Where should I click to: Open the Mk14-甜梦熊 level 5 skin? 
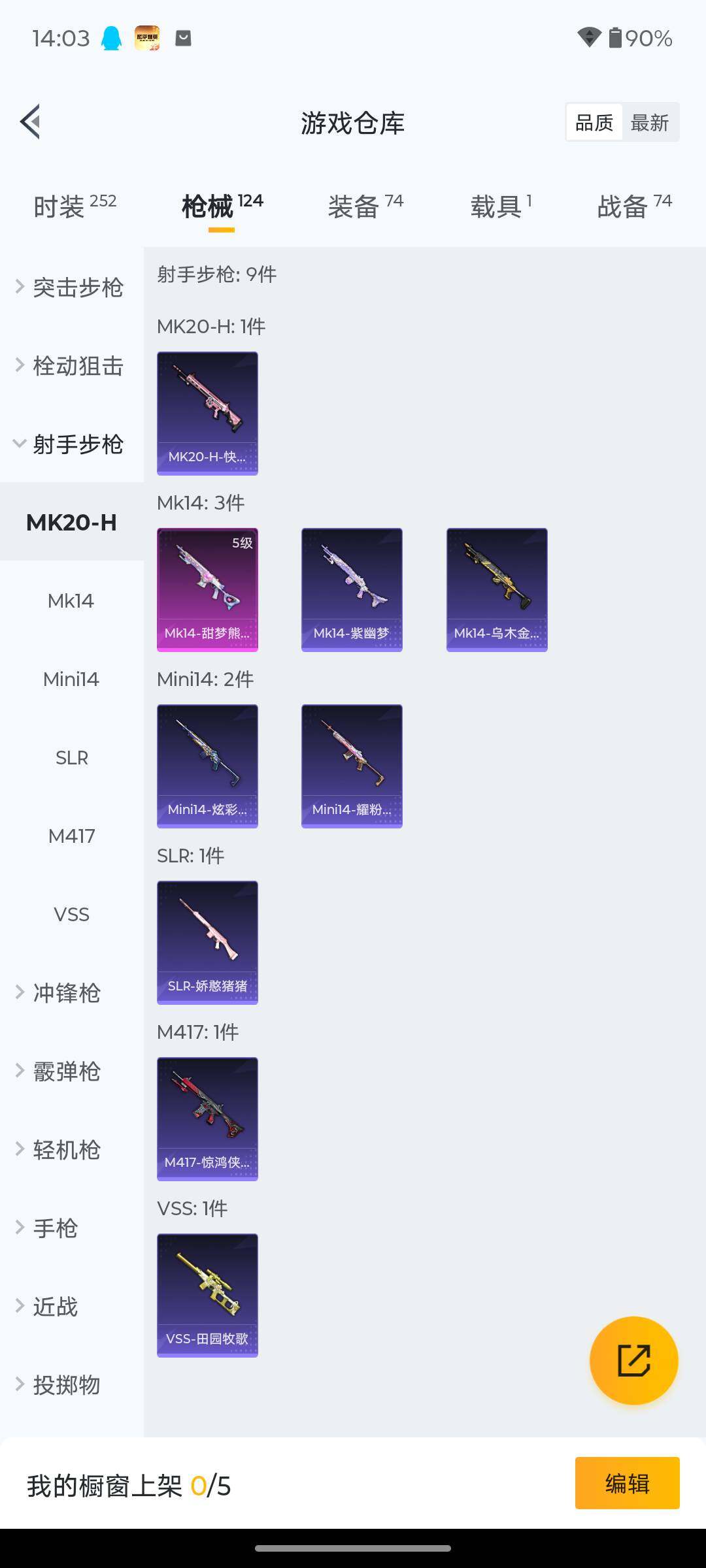[x=207, y=589]
